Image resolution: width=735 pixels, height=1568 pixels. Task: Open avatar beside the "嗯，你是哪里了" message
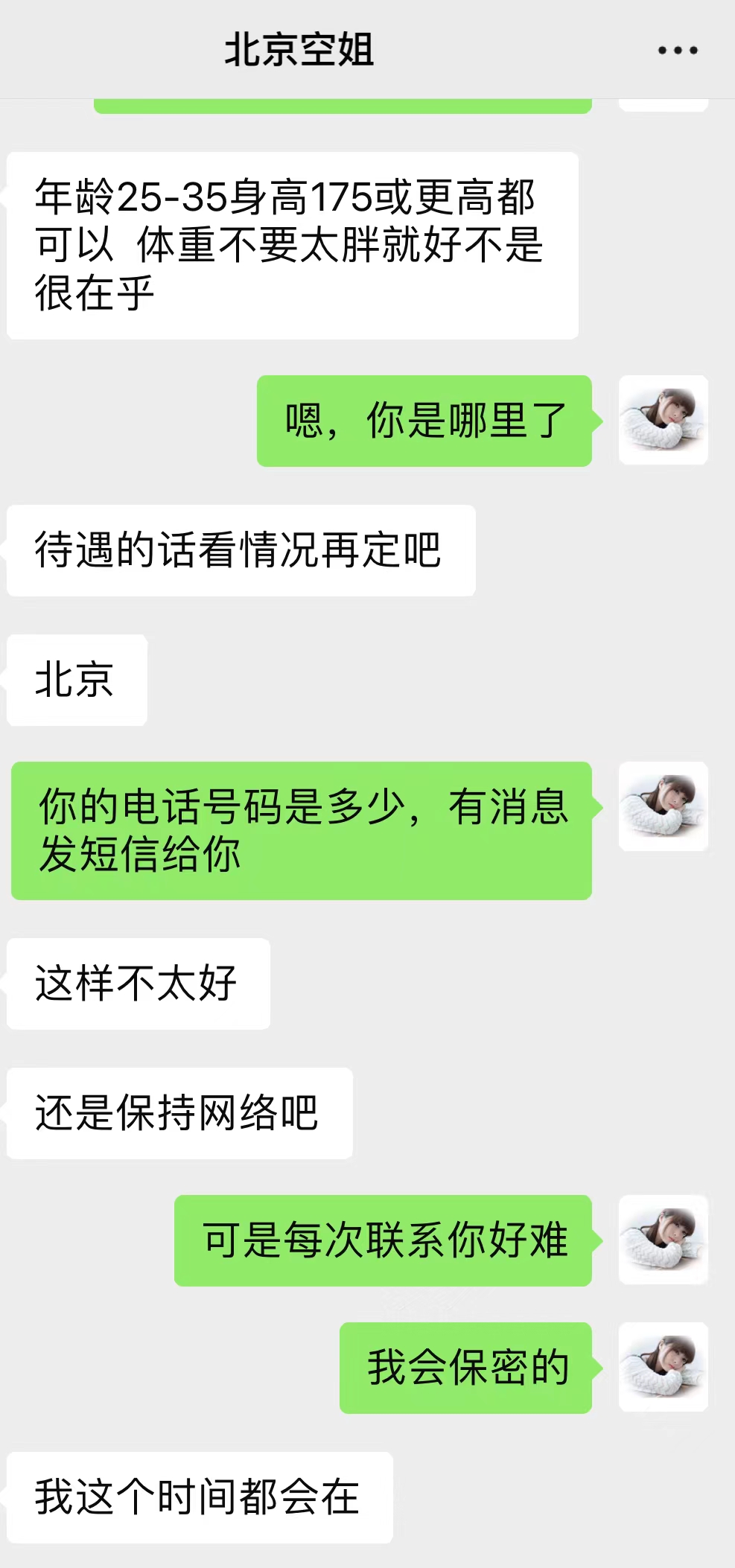pyautogui.click(x=663, y=420)
